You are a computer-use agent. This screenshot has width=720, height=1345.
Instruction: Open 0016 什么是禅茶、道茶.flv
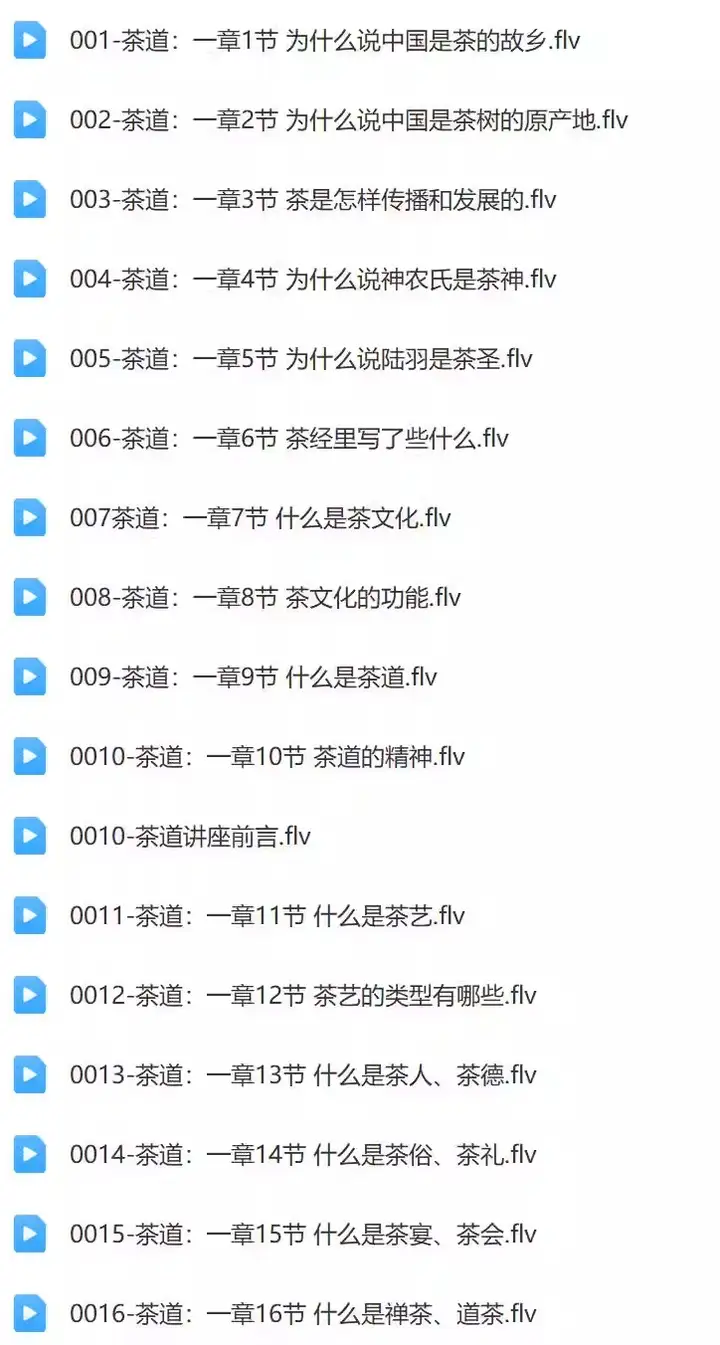(302, 1313)
